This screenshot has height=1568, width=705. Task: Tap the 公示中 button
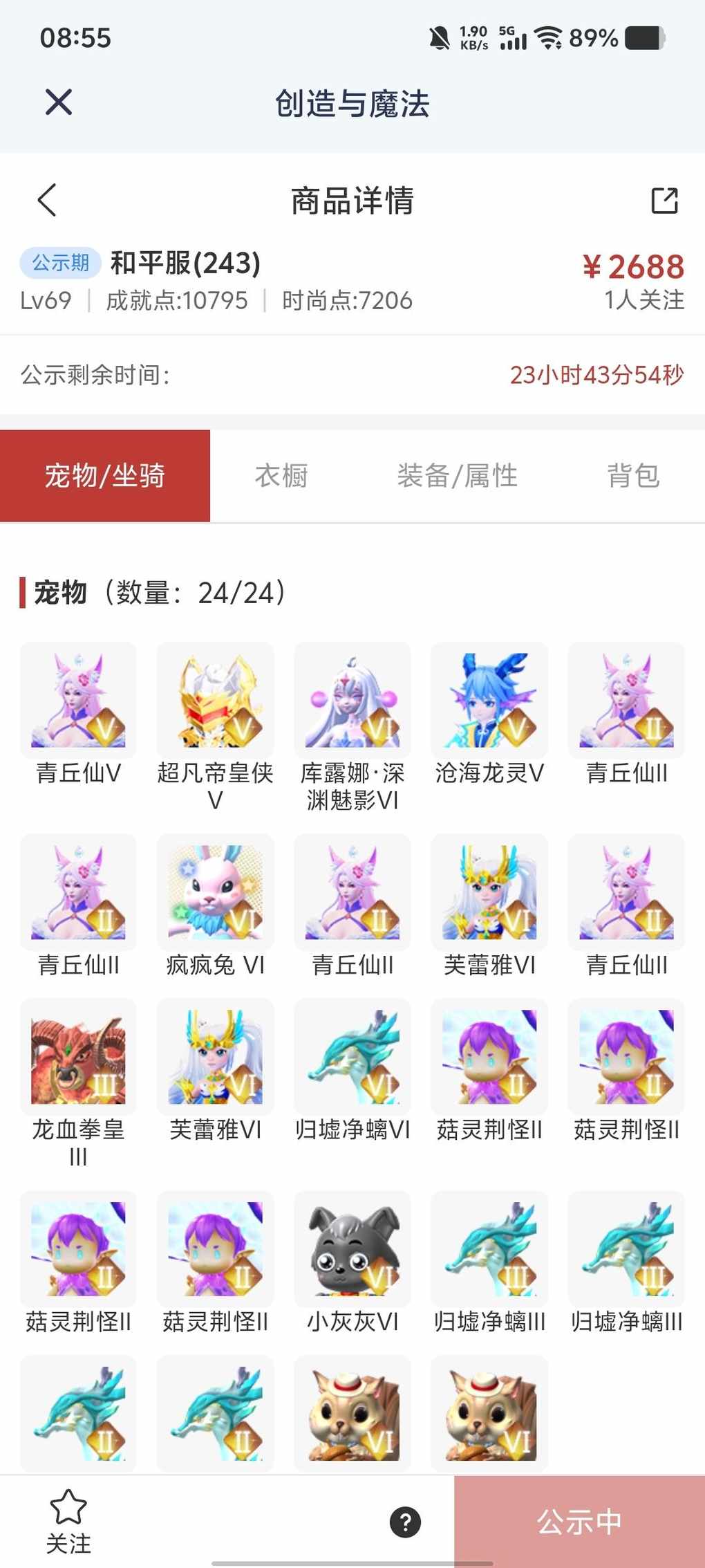pos(579,1522)
